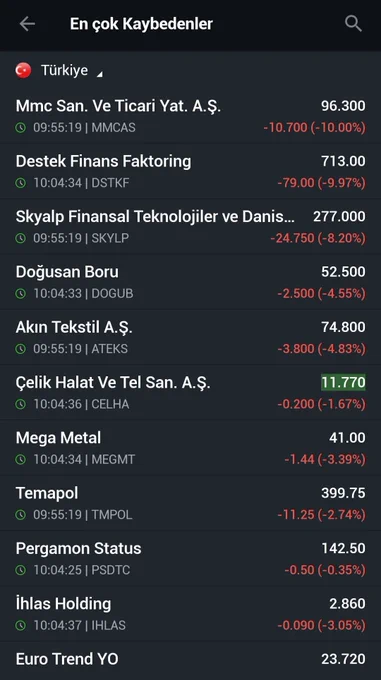Open the Mmc San. Ve Ticari Yat. stock
Viewport: 381px width, 680px height.
[x=190, y=116]
